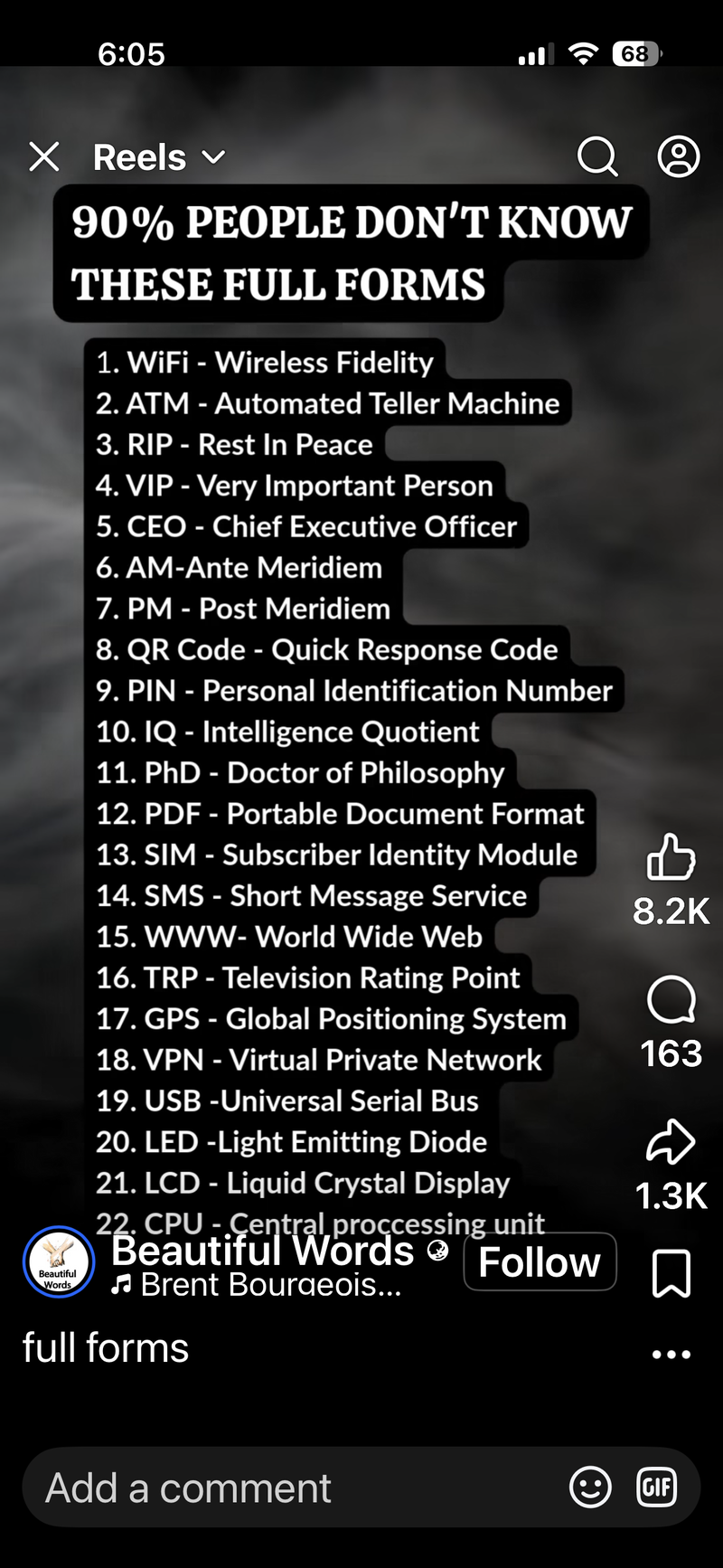Follow Beautiful Words page
This screenshot has width=723, height=1568.
tap(540, 1261)
